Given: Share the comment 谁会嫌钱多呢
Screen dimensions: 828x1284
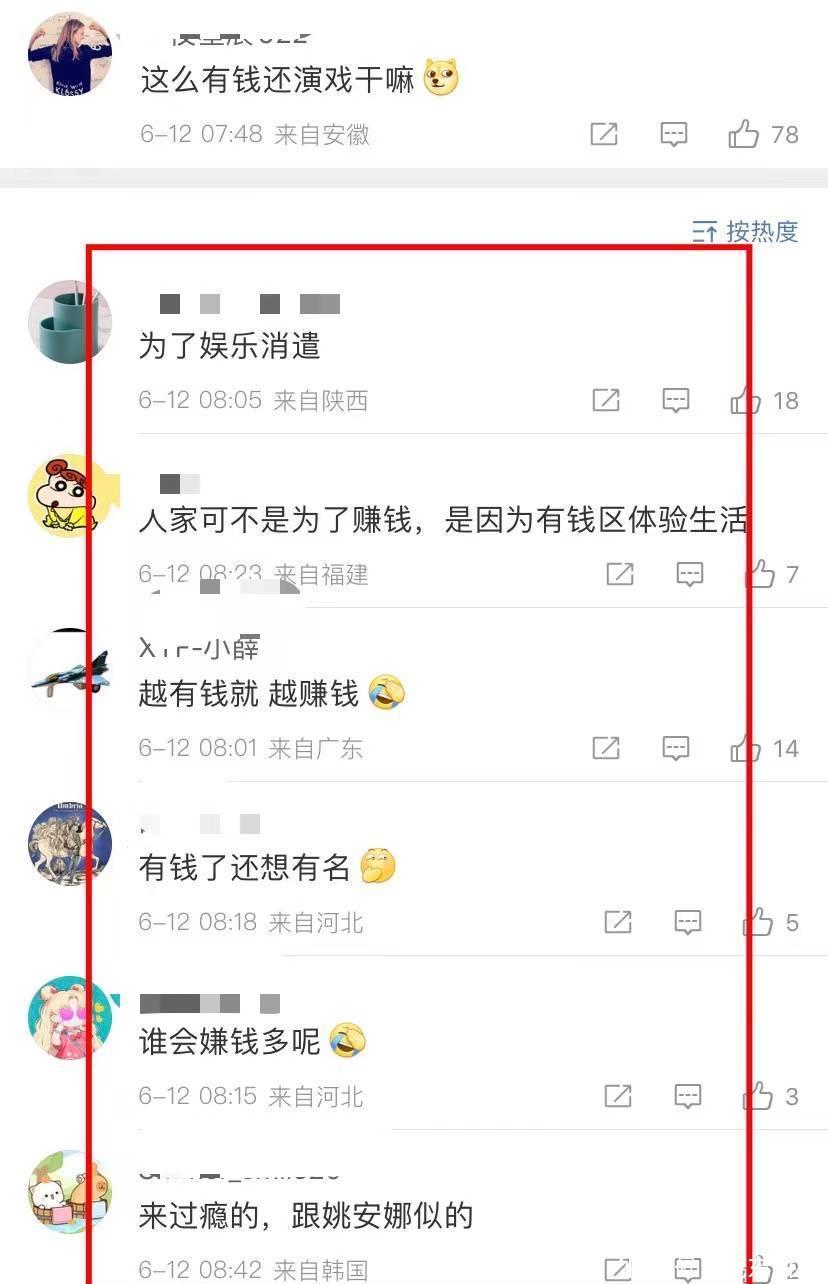Looking at the screenshot, I should [x=618, y=1097].
